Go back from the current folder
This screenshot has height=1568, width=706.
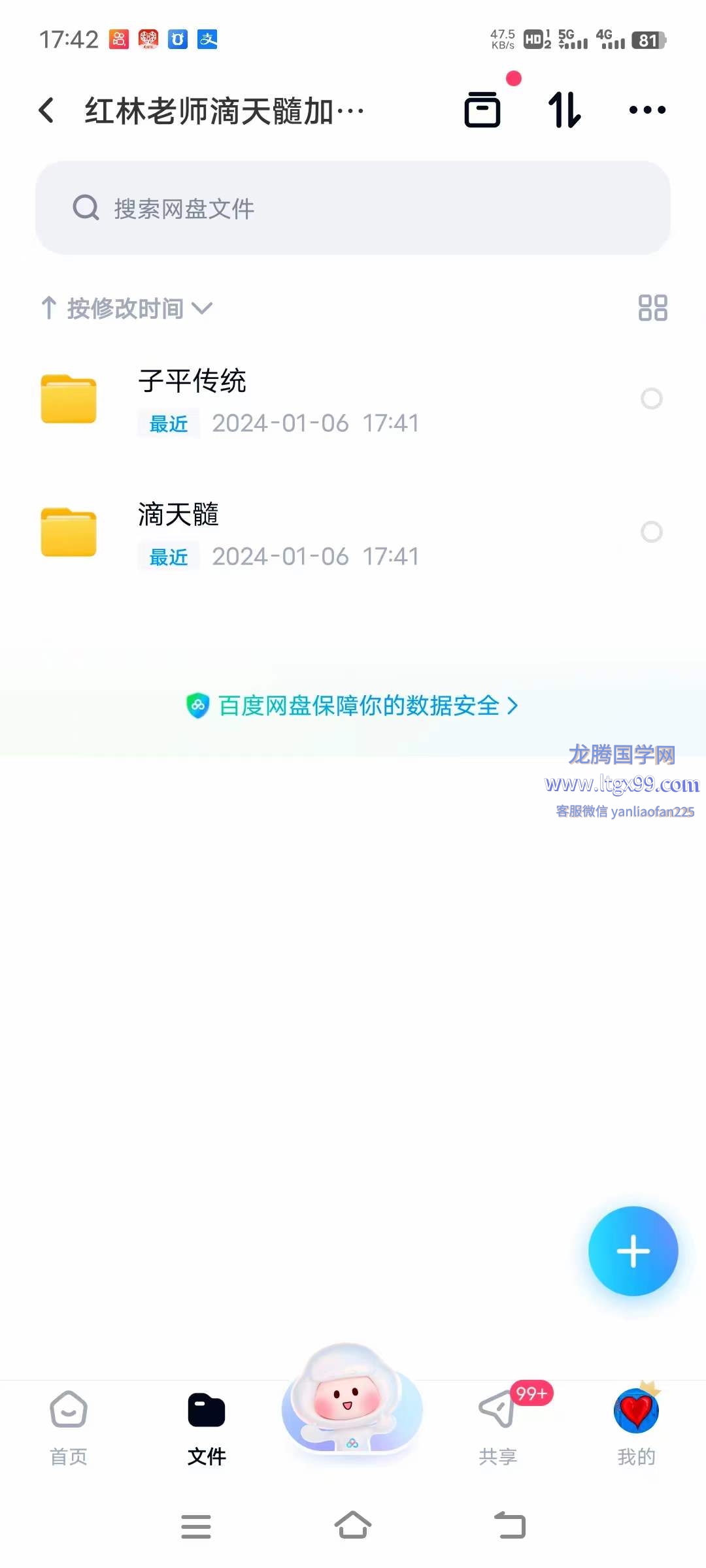coord(46,110)
